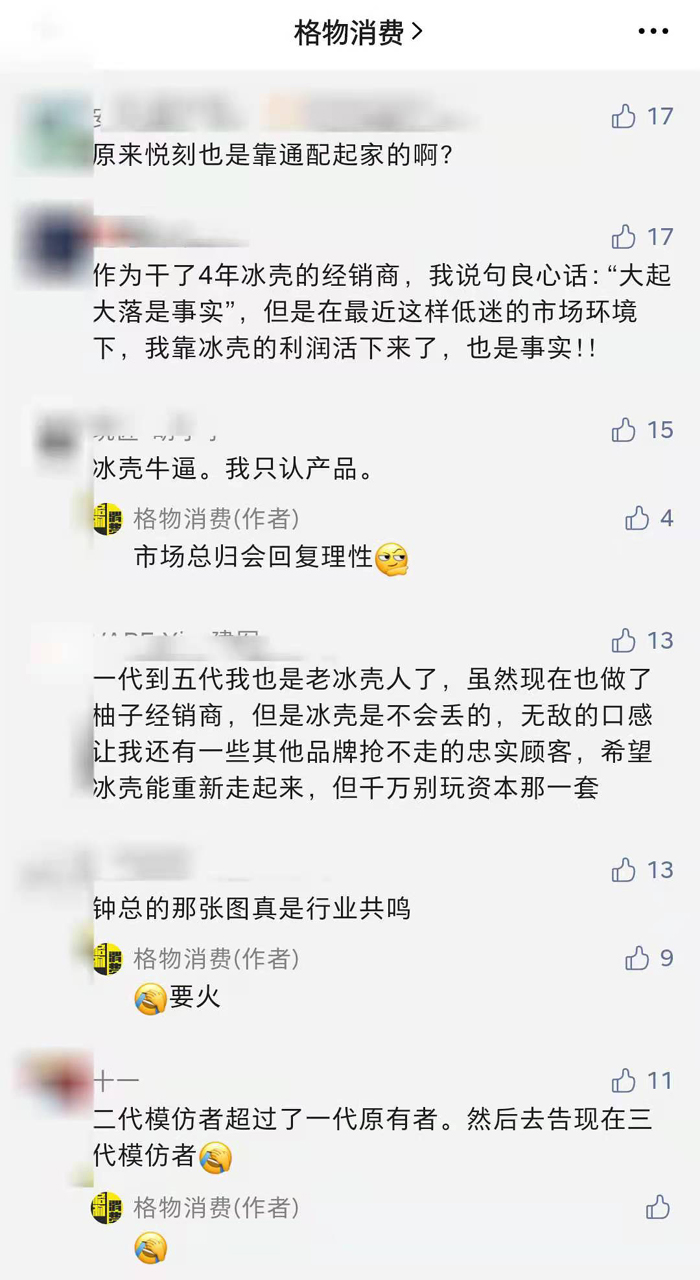Like the author reply 要火
Image resolution: width=700 pixels, height=1280 pixels.
pos(637,958)
